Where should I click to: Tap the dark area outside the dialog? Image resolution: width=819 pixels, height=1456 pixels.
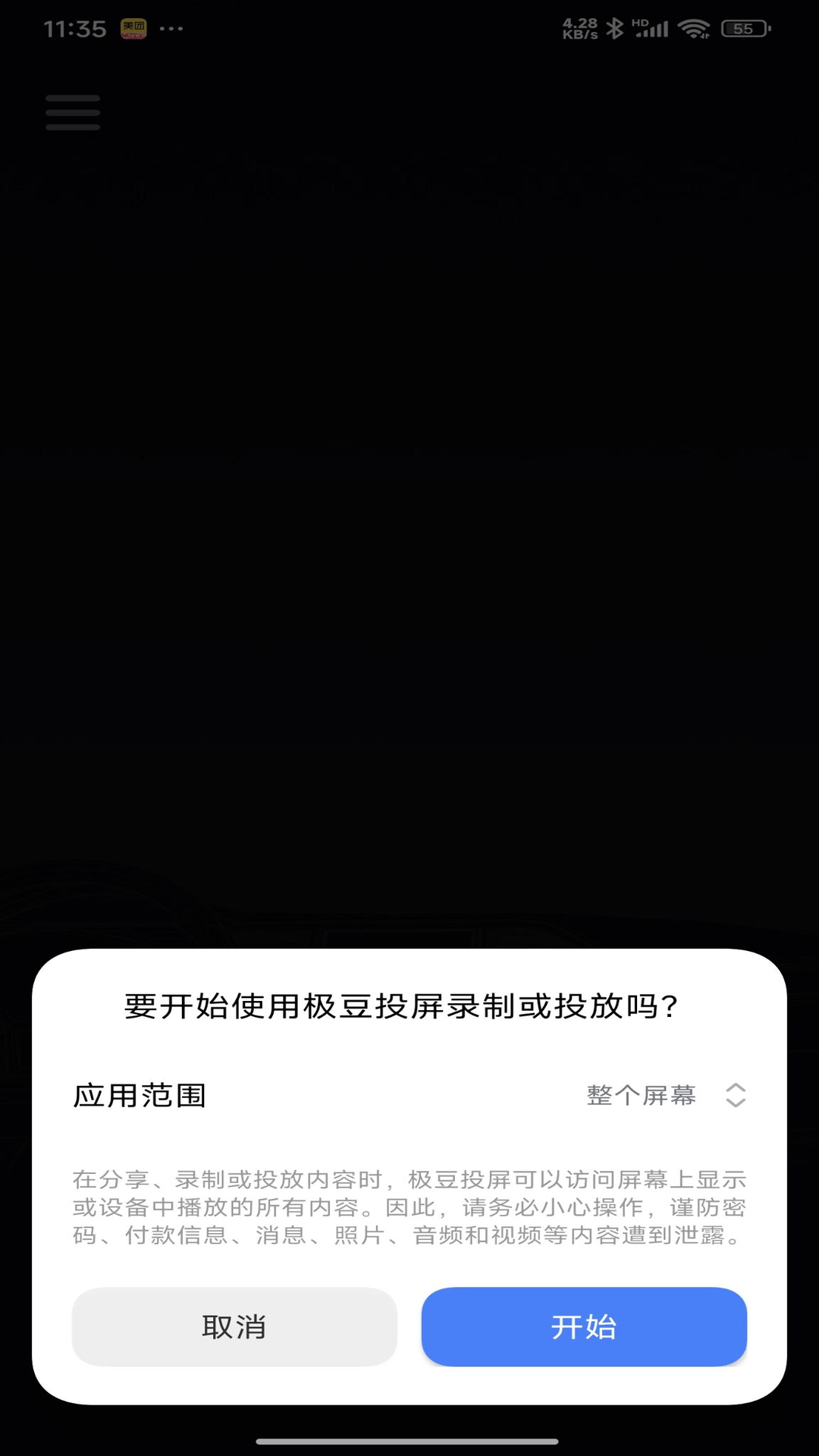(409, 531)
